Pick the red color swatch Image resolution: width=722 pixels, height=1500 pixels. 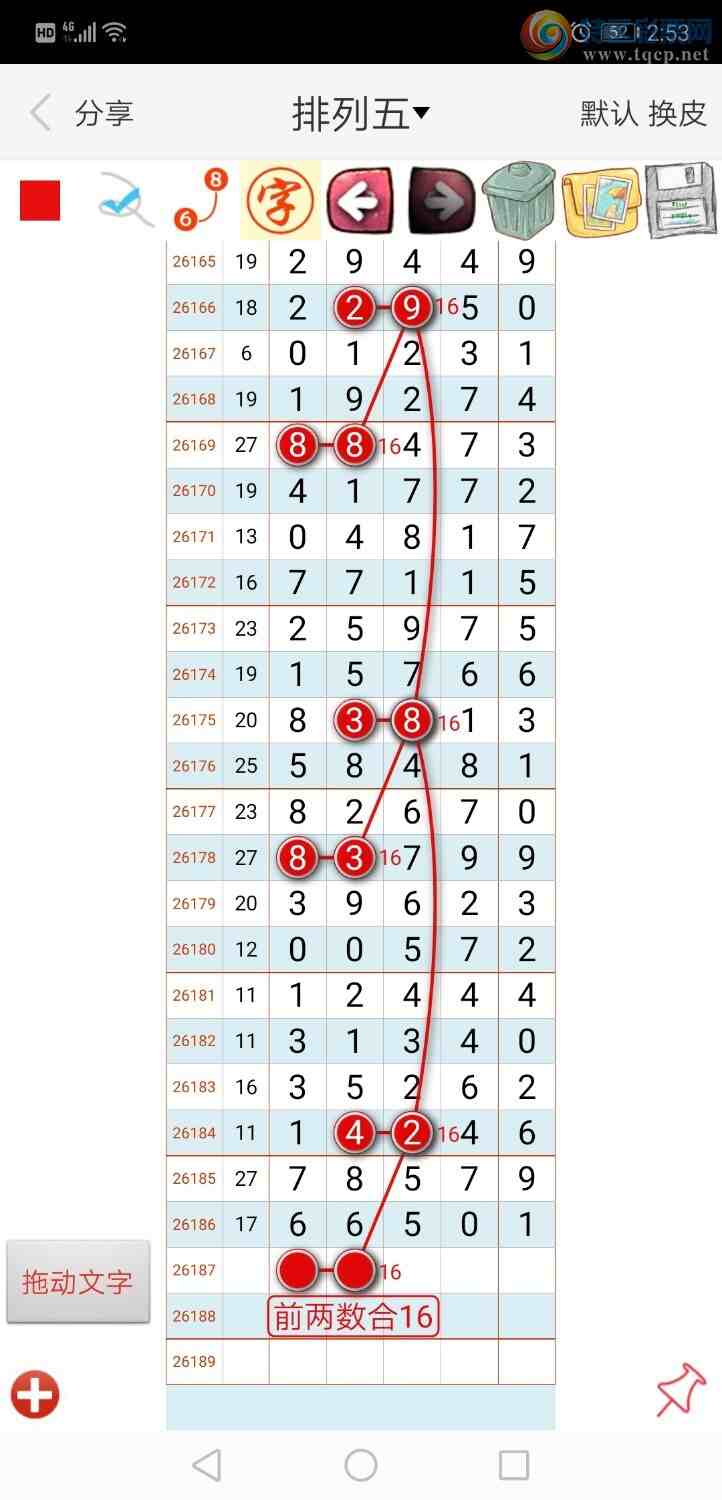[40, 200]
